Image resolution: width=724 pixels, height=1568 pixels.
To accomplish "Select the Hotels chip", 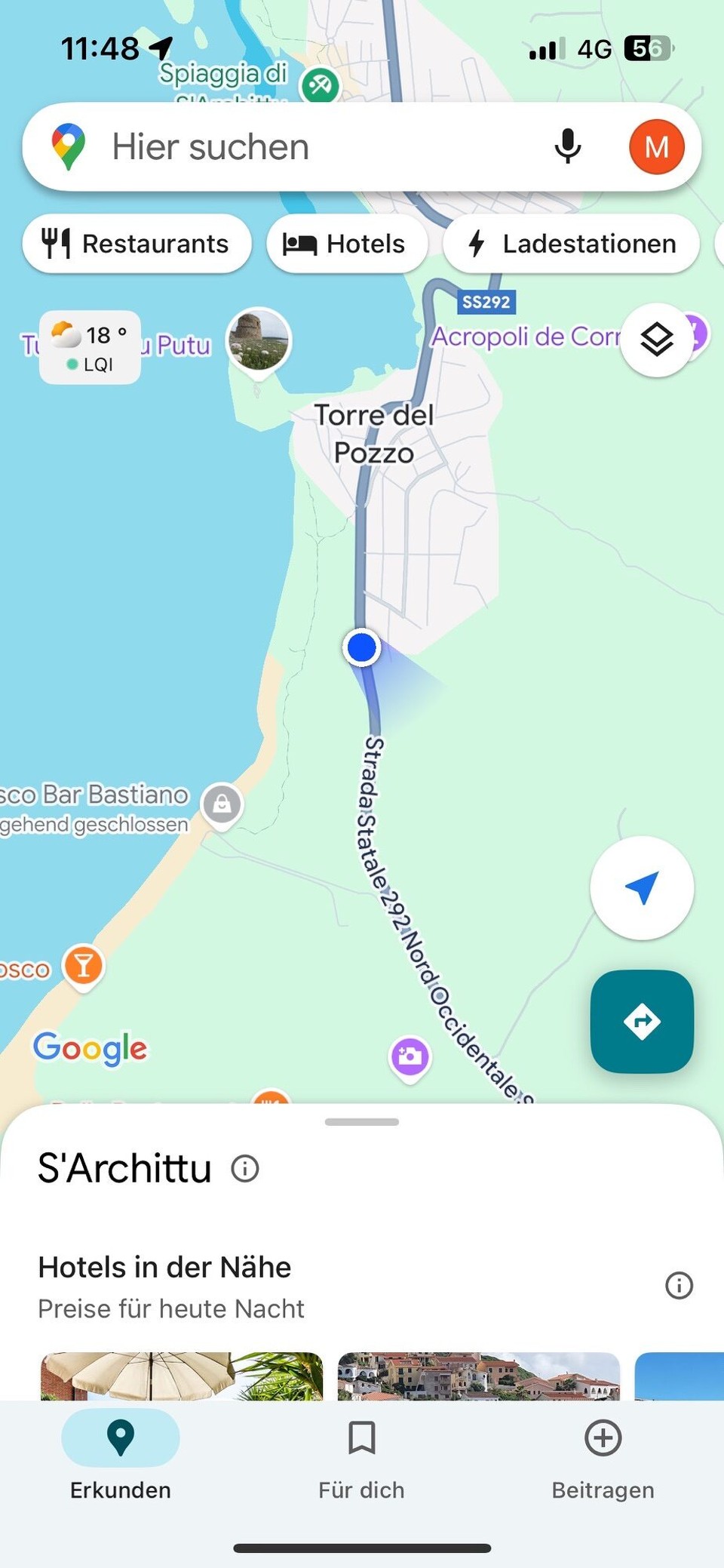I will [347, 244].
